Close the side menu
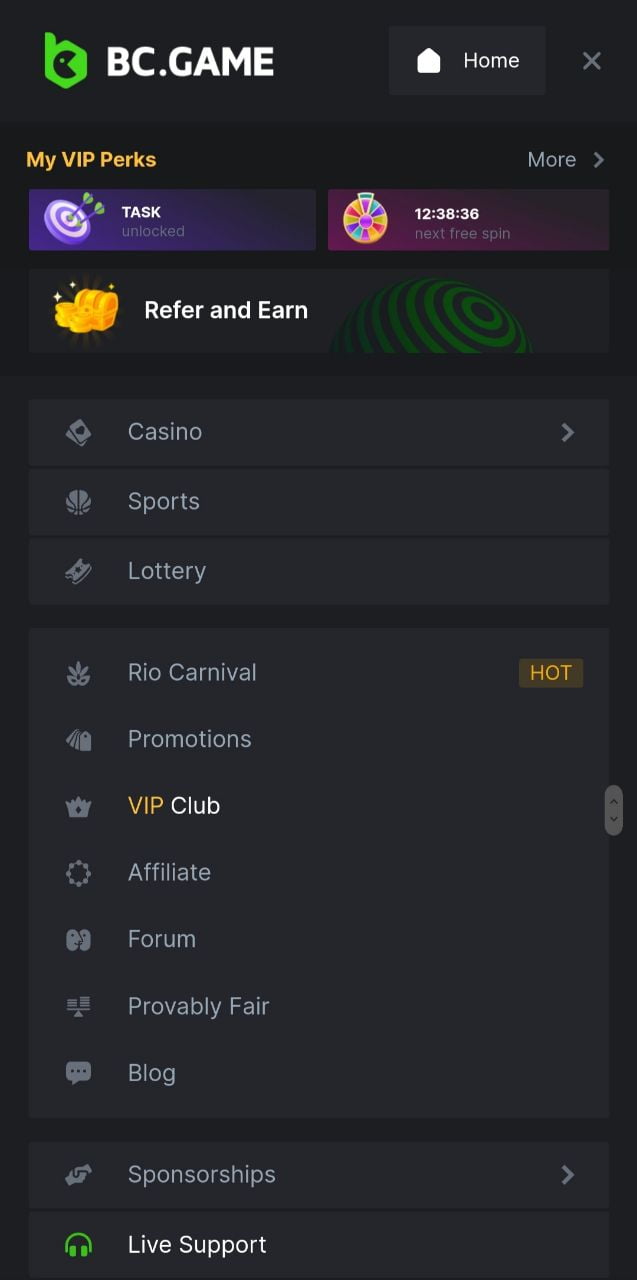The height and width of the screenshot is (1280, 637). [x=592, y=61]
